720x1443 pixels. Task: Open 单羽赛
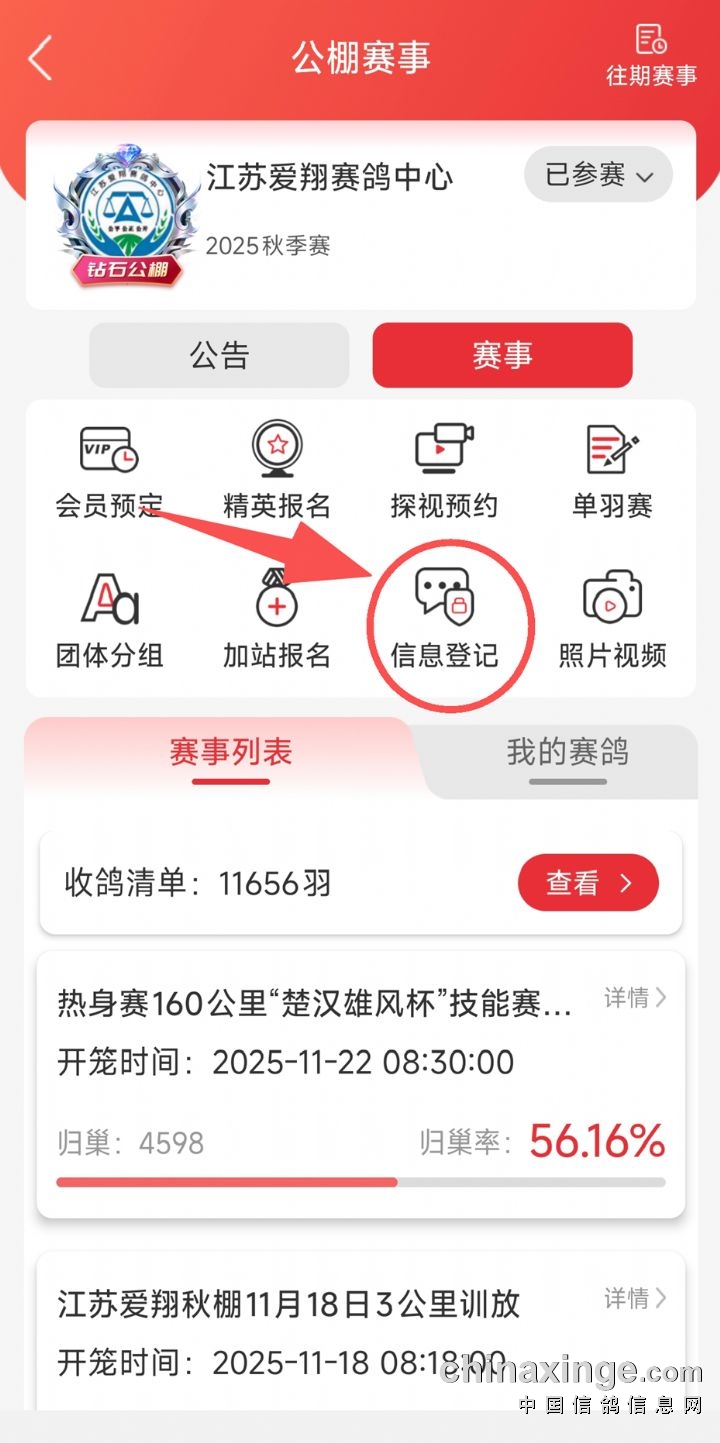point(612,472)
